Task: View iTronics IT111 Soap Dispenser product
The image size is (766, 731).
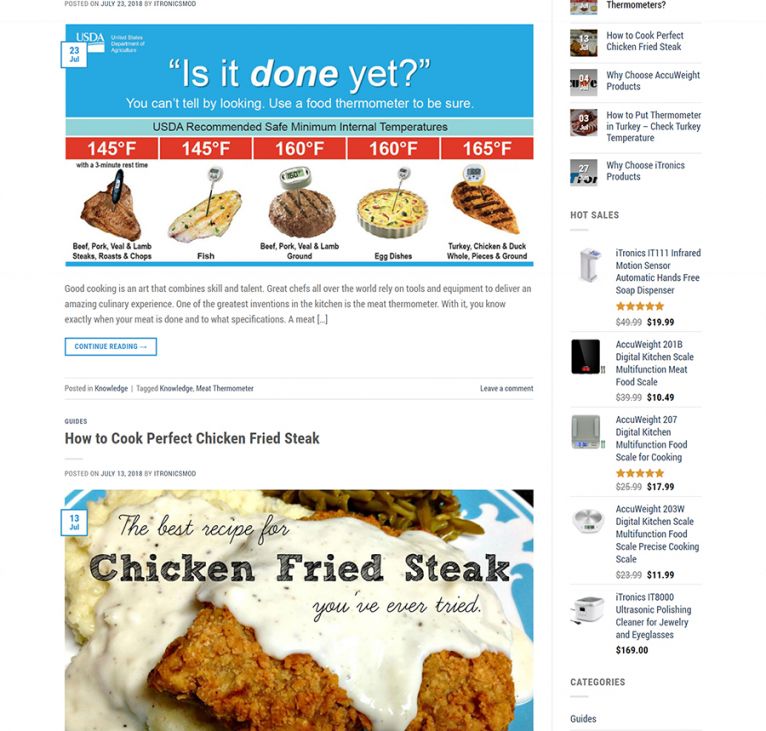Action: [657, 272]
